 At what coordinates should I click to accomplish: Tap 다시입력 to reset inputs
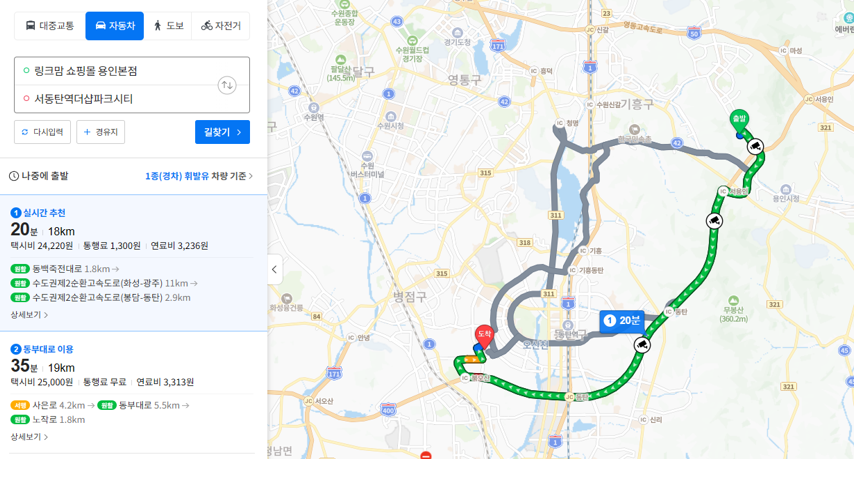42,132
